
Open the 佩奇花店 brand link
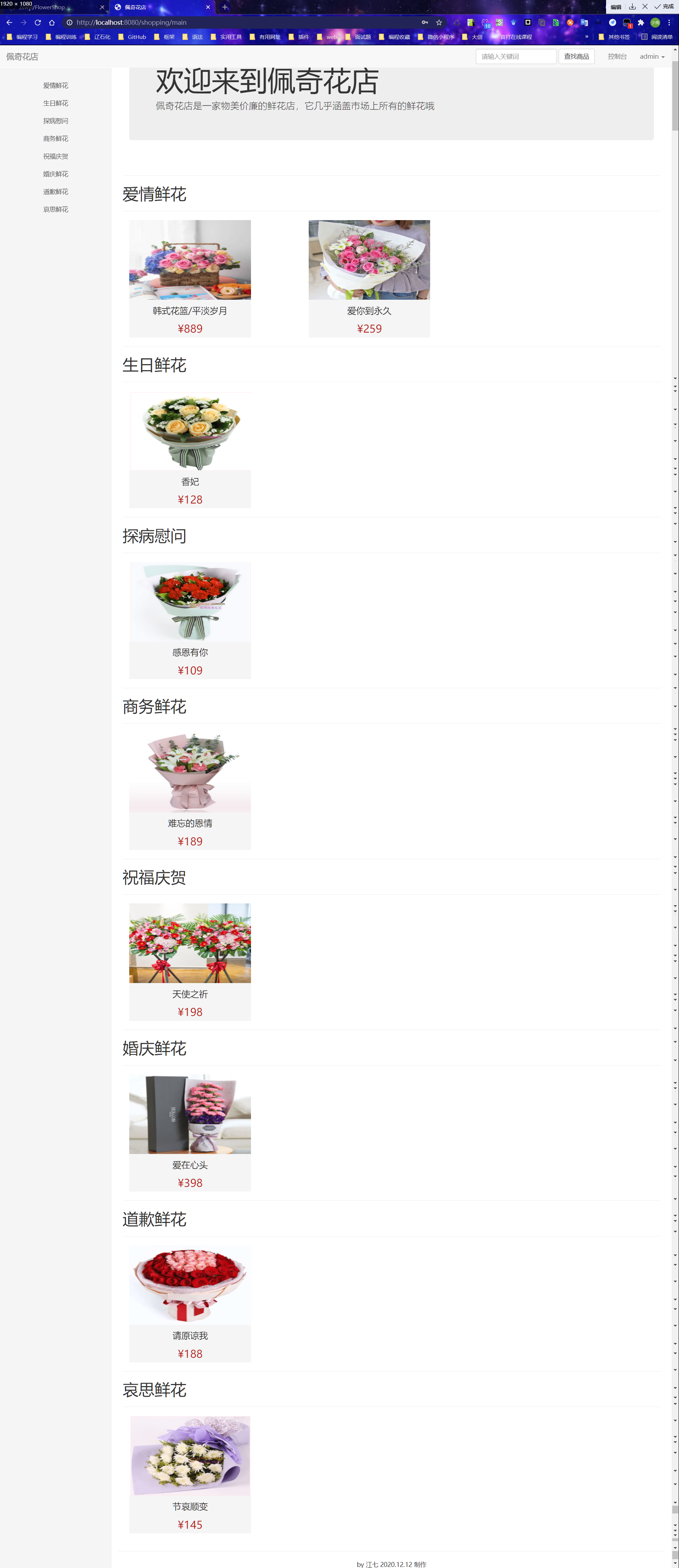[23, 57]
